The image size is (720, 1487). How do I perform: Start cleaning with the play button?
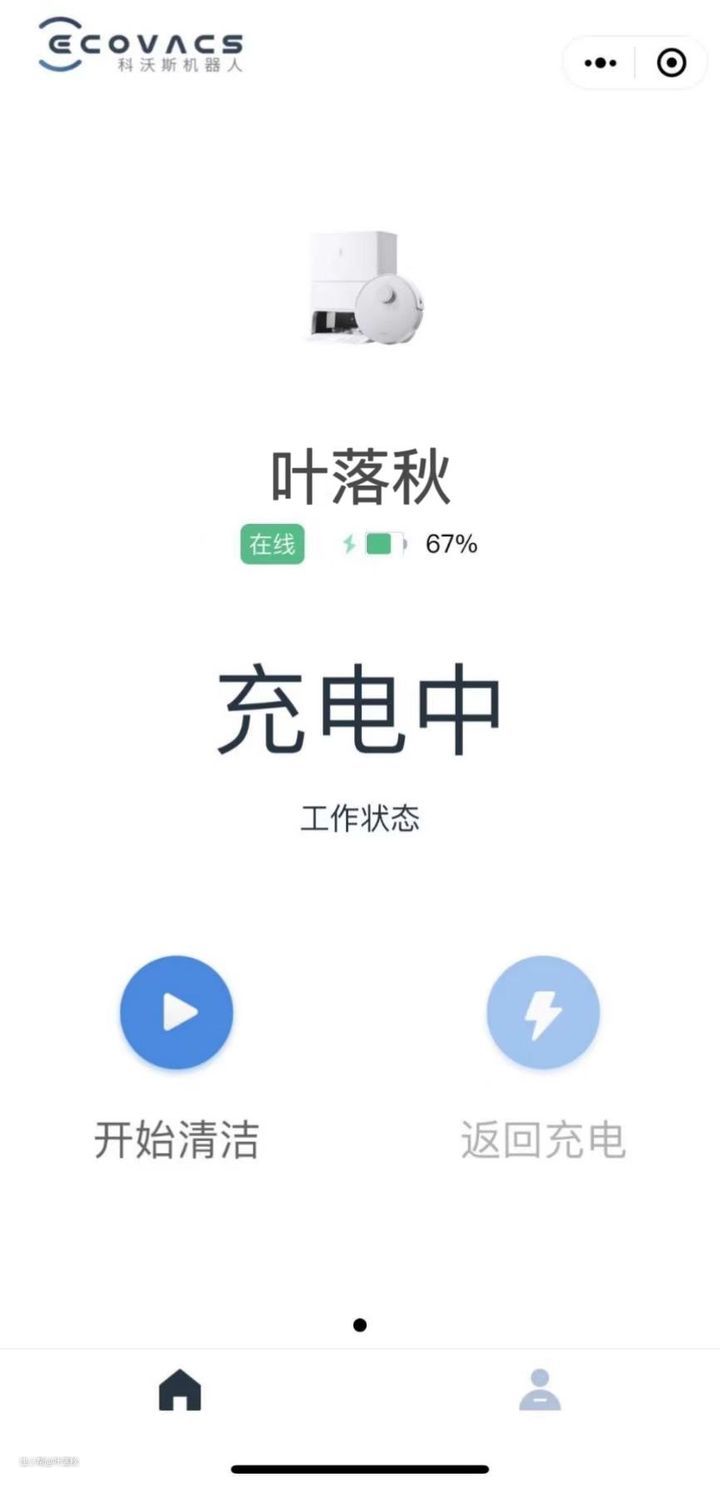coord(177,1012)
